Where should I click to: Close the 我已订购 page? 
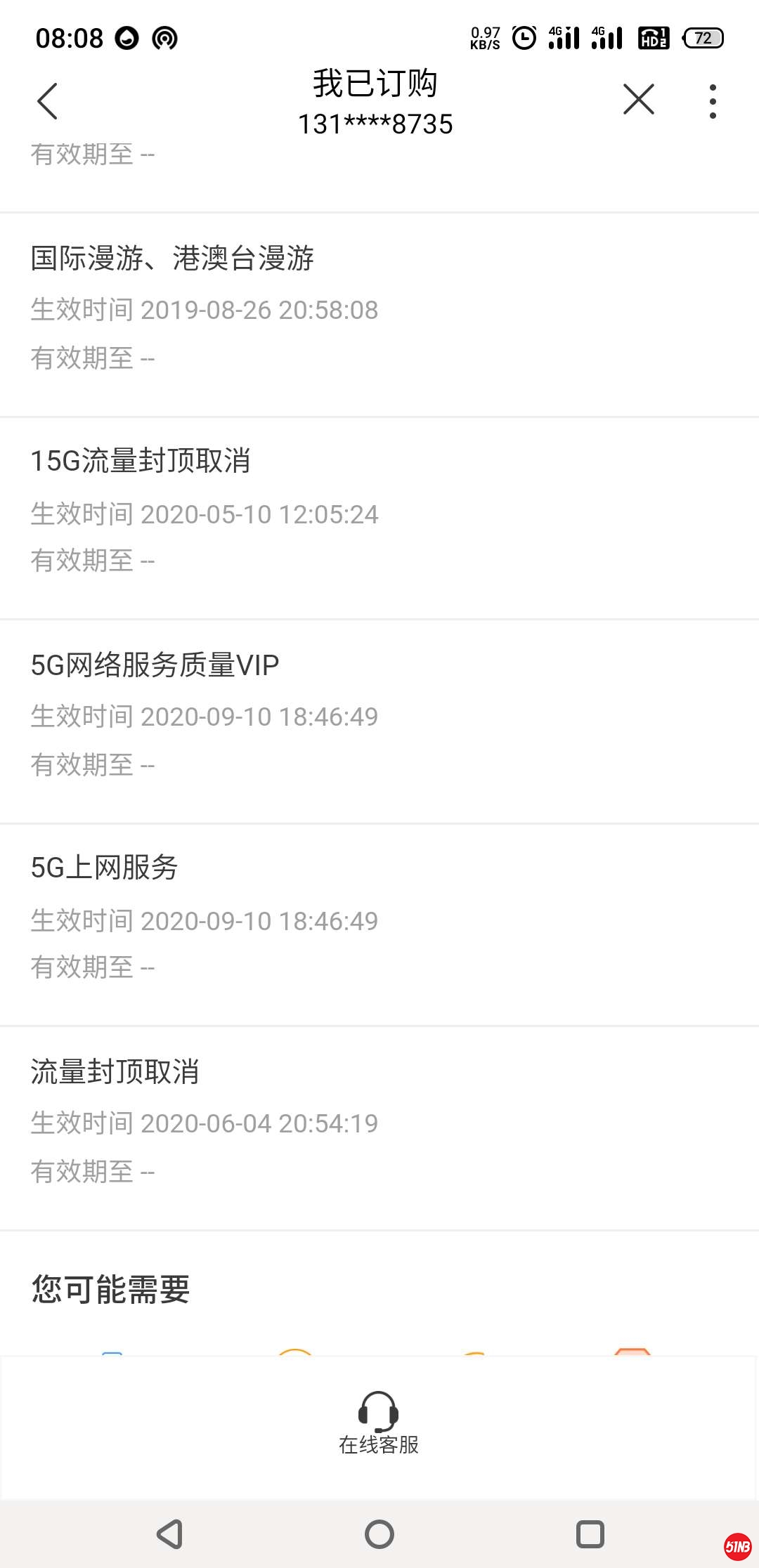pyautogui.click(x=638, y=99)
